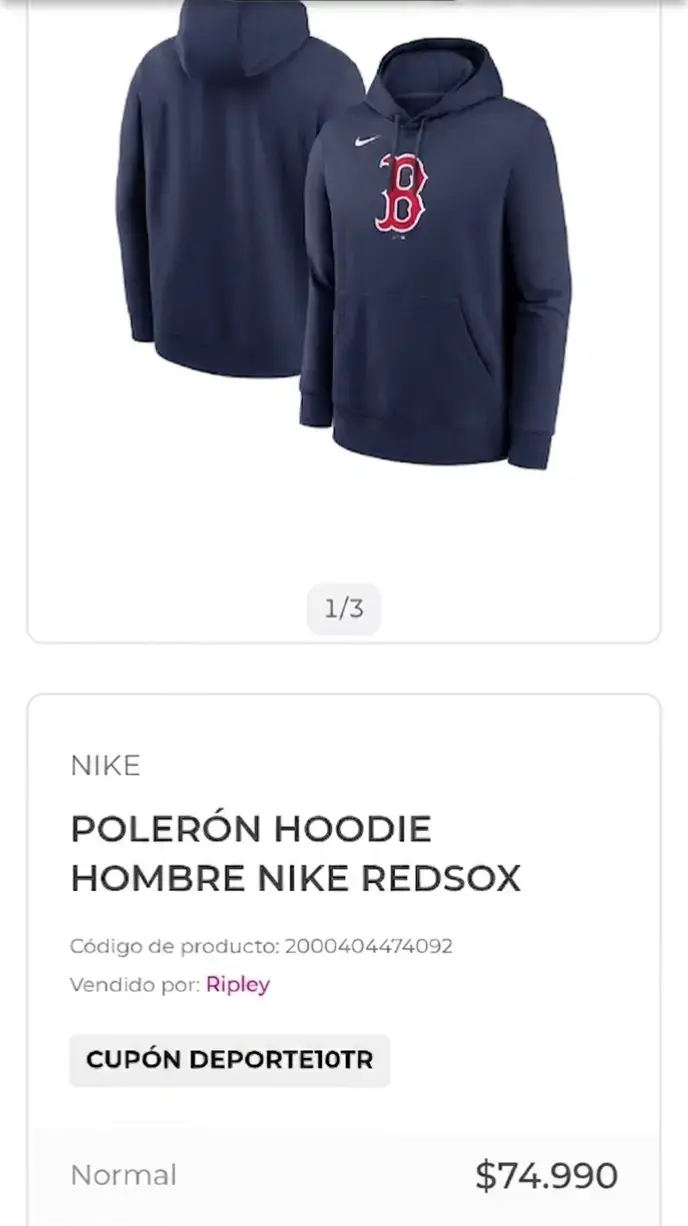Tap the CUPÓN DEPORTE10TR coupon chip

click(230, 1060)
